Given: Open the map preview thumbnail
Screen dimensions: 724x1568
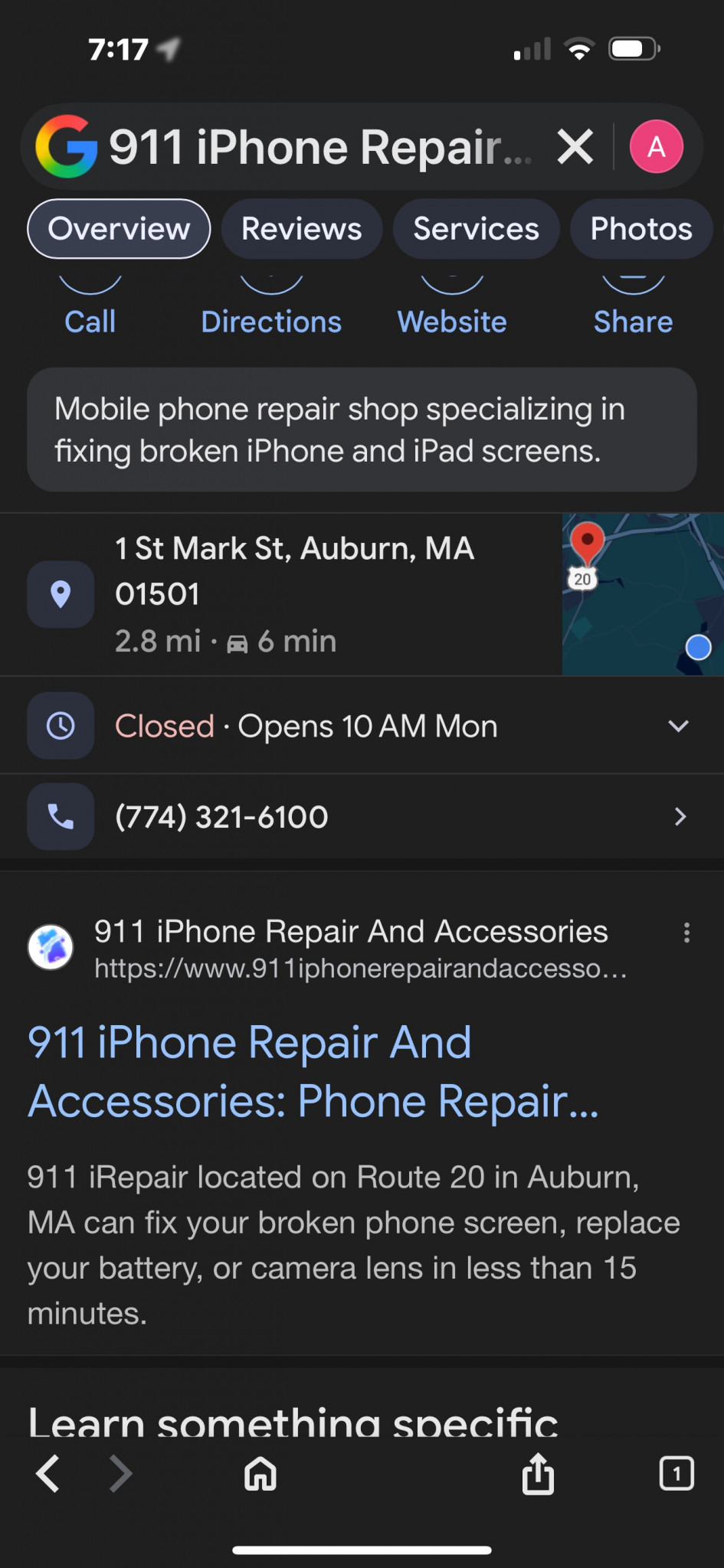Looking at the screenshot, I should click(x=642, y=594).
